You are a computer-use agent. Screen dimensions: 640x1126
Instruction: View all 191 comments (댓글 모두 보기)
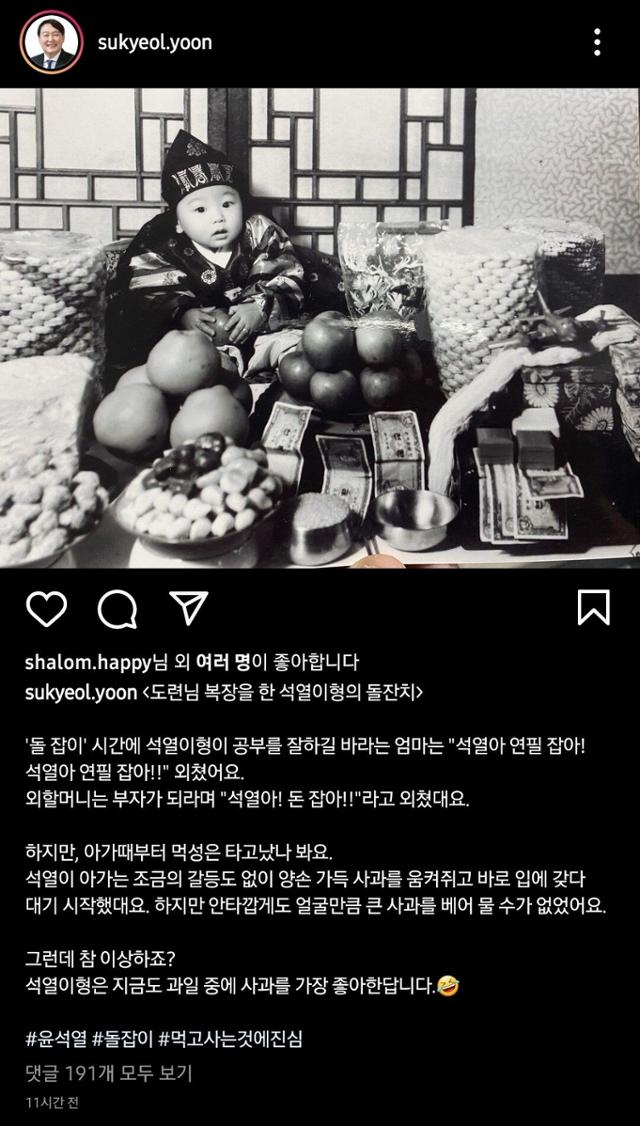pyautogui.click(x=108, y=1073)
